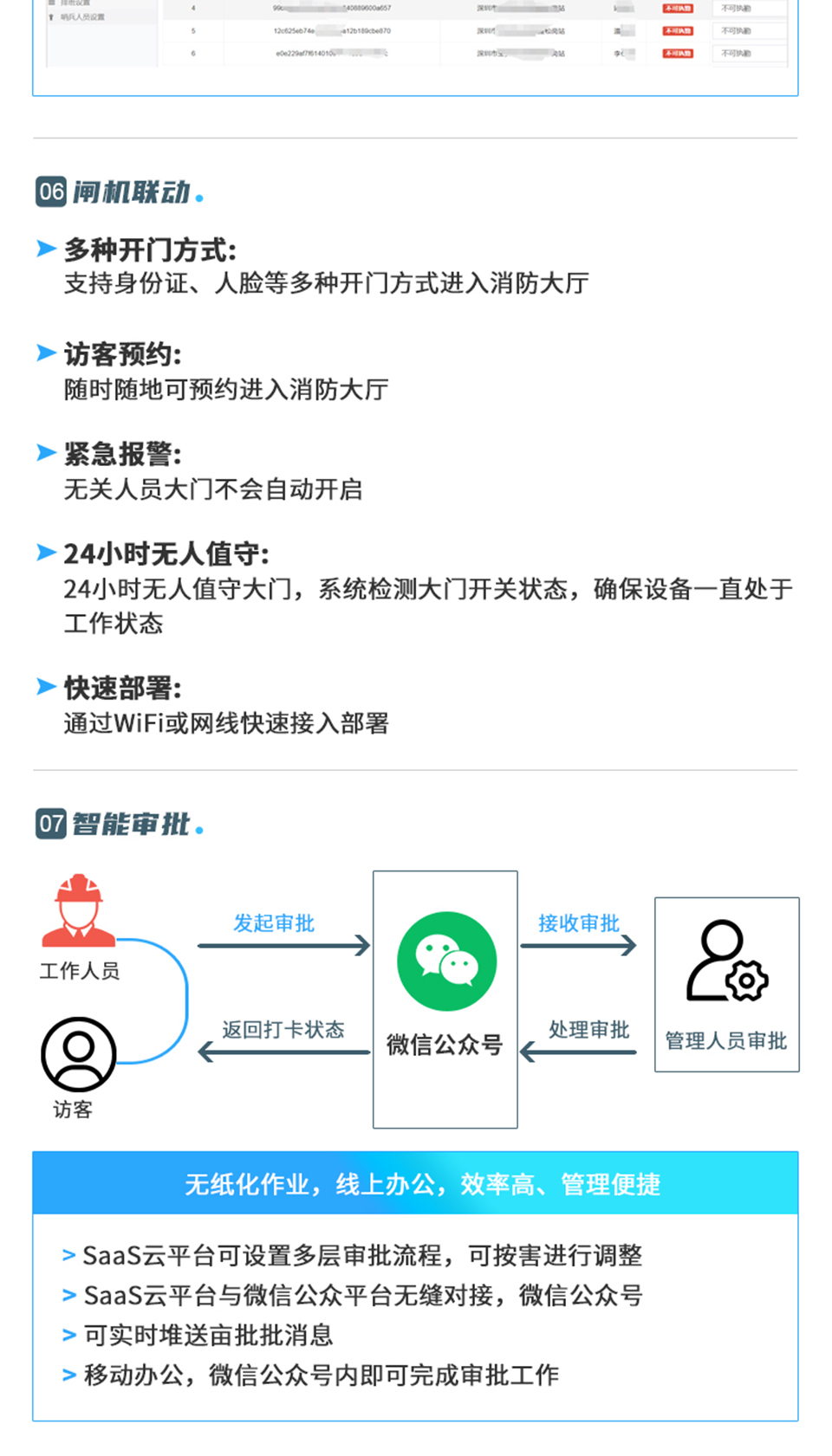Image resolution: width=832 pixels, height=1456 pixels.
Task: Click the 哨兵人员设置 sentry icon in sidebar
Action: (x=51, y=16)
